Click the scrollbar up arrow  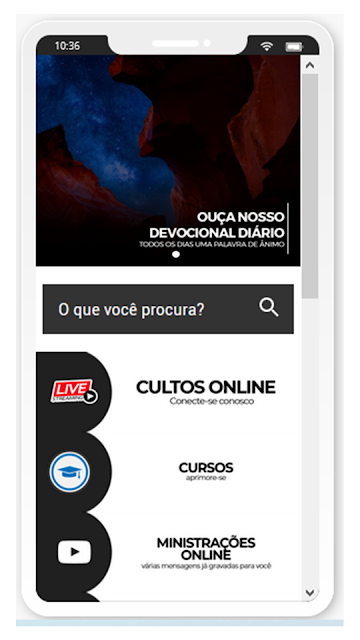click(310, 65)
